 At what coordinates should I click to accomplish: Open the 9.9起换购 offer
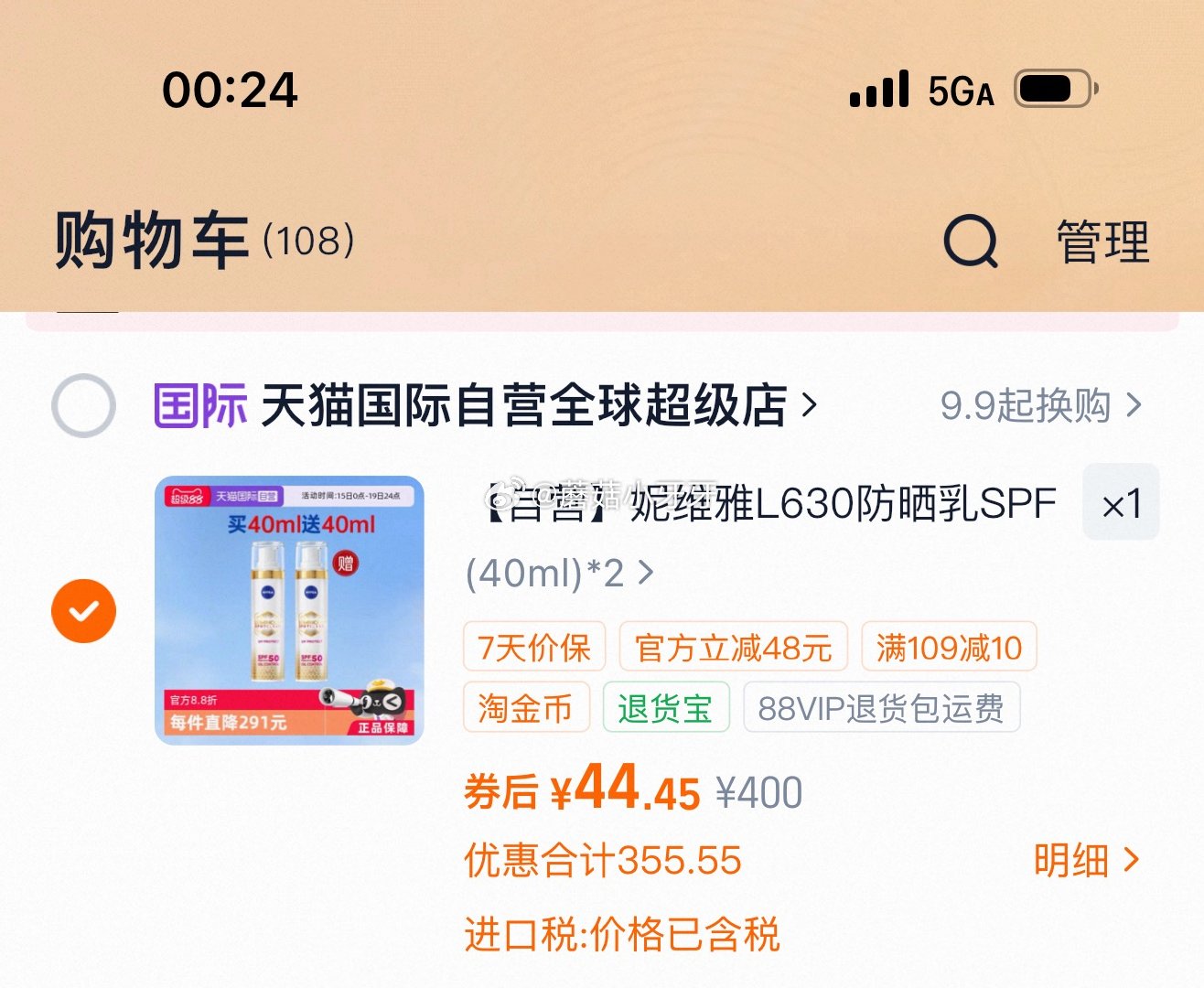tap(1040, 405)
